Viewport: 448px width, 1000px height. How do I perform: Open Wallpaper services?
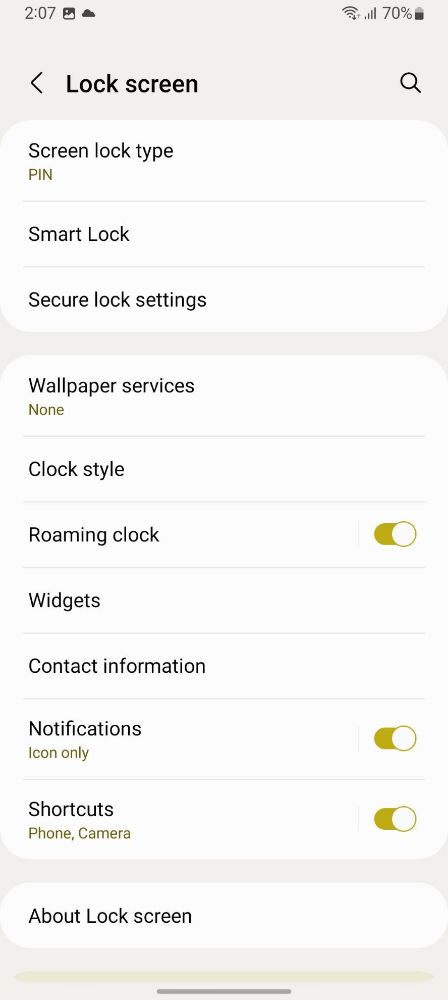tap(224, 396)
